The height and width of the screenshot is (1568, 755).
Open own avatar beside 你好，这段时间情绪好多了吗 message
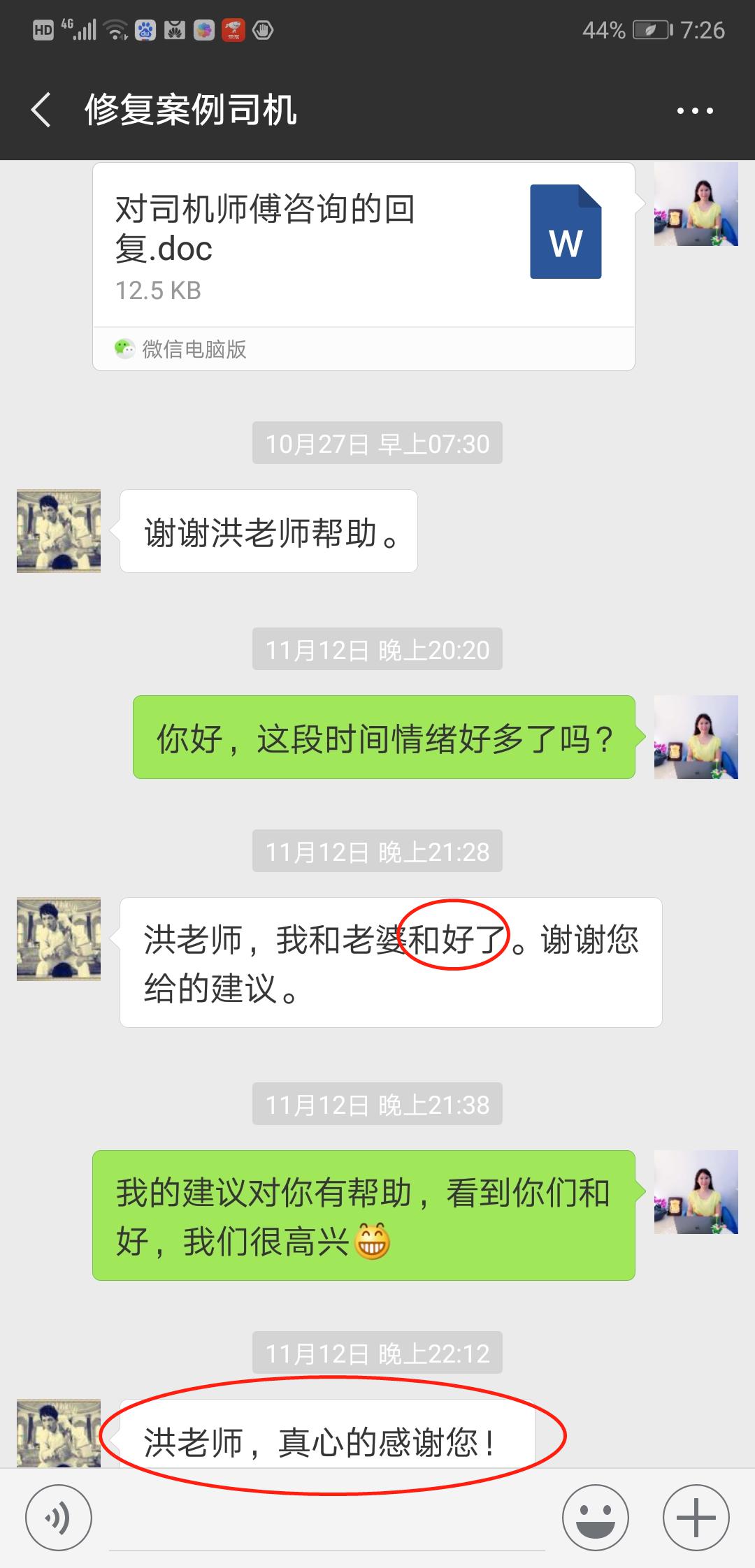pyautogui.click(x=696, y=737)
